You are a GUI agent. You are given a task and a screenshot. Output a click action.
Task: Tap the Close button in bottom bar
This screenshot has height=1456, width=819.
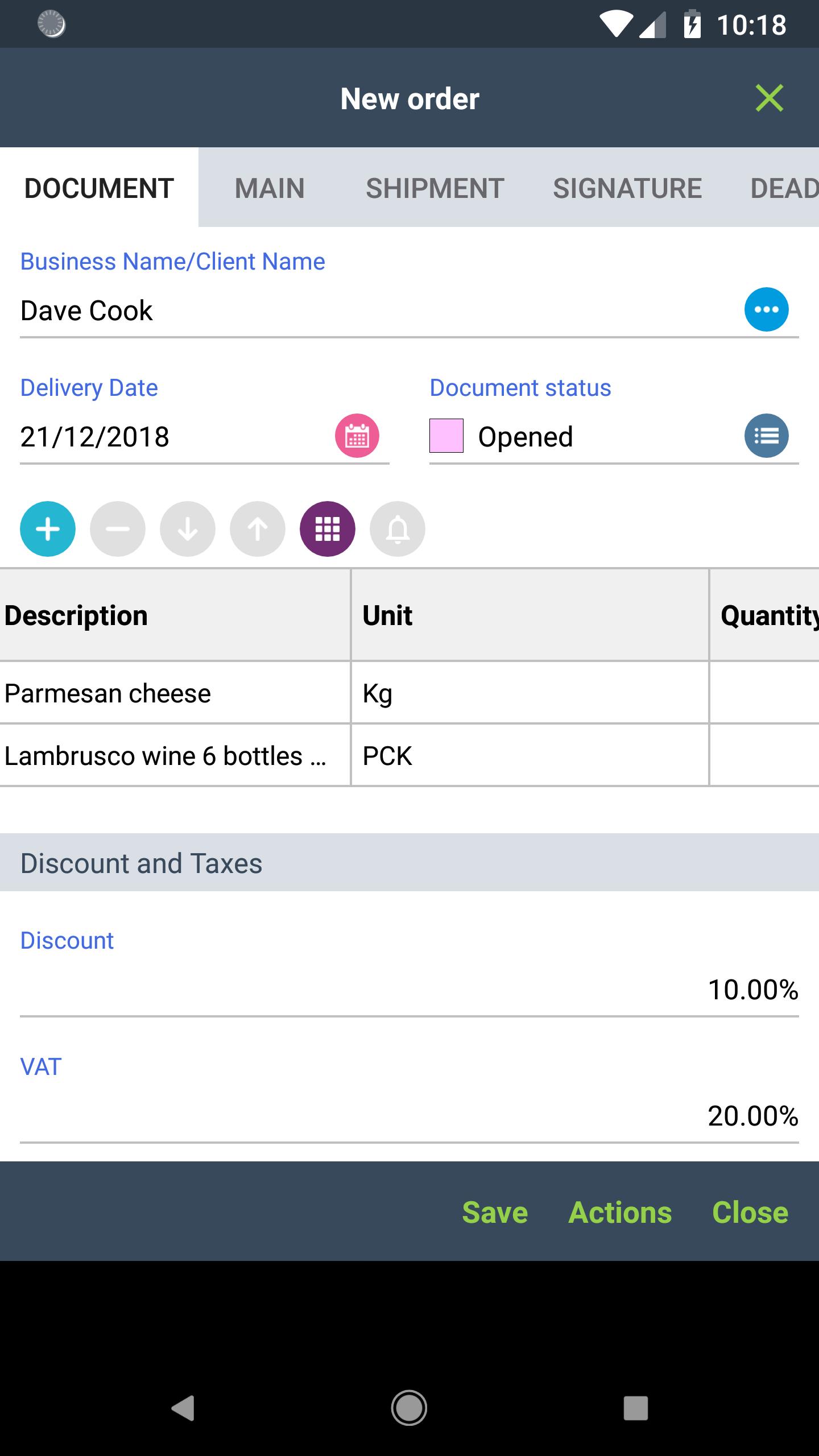(x=750, y=1212)
